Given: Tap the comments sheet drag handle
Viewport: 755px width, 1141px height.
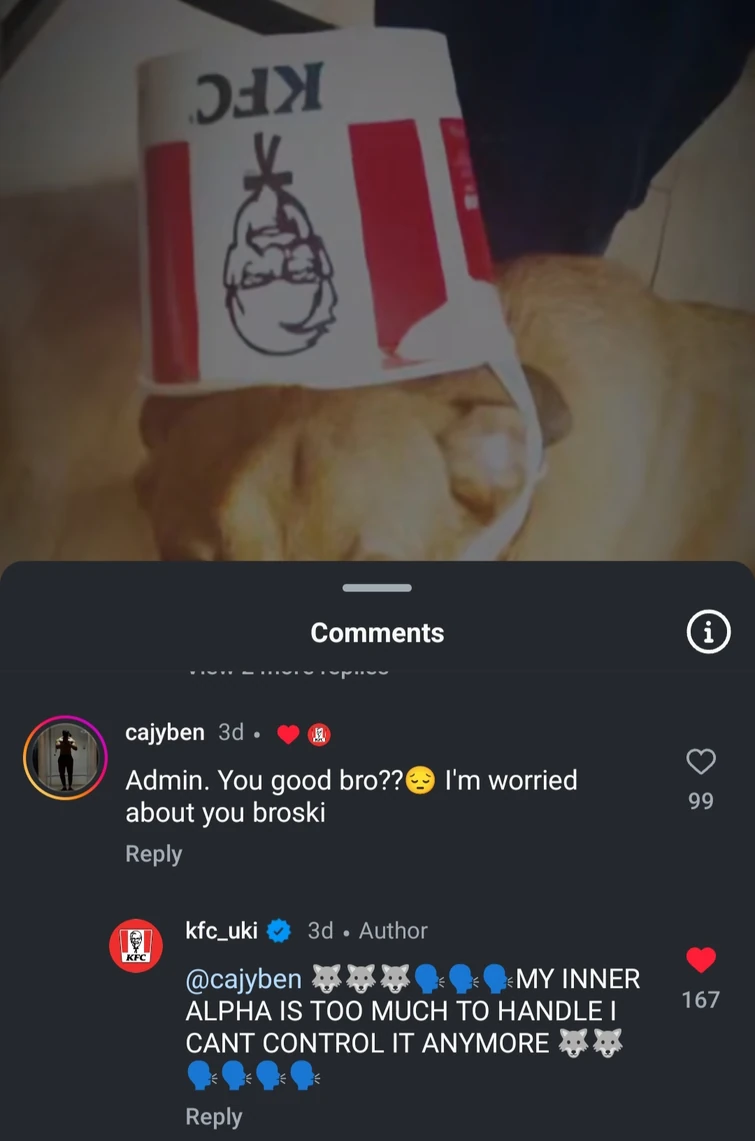Looking at the screenshot, I should (377, 588).
